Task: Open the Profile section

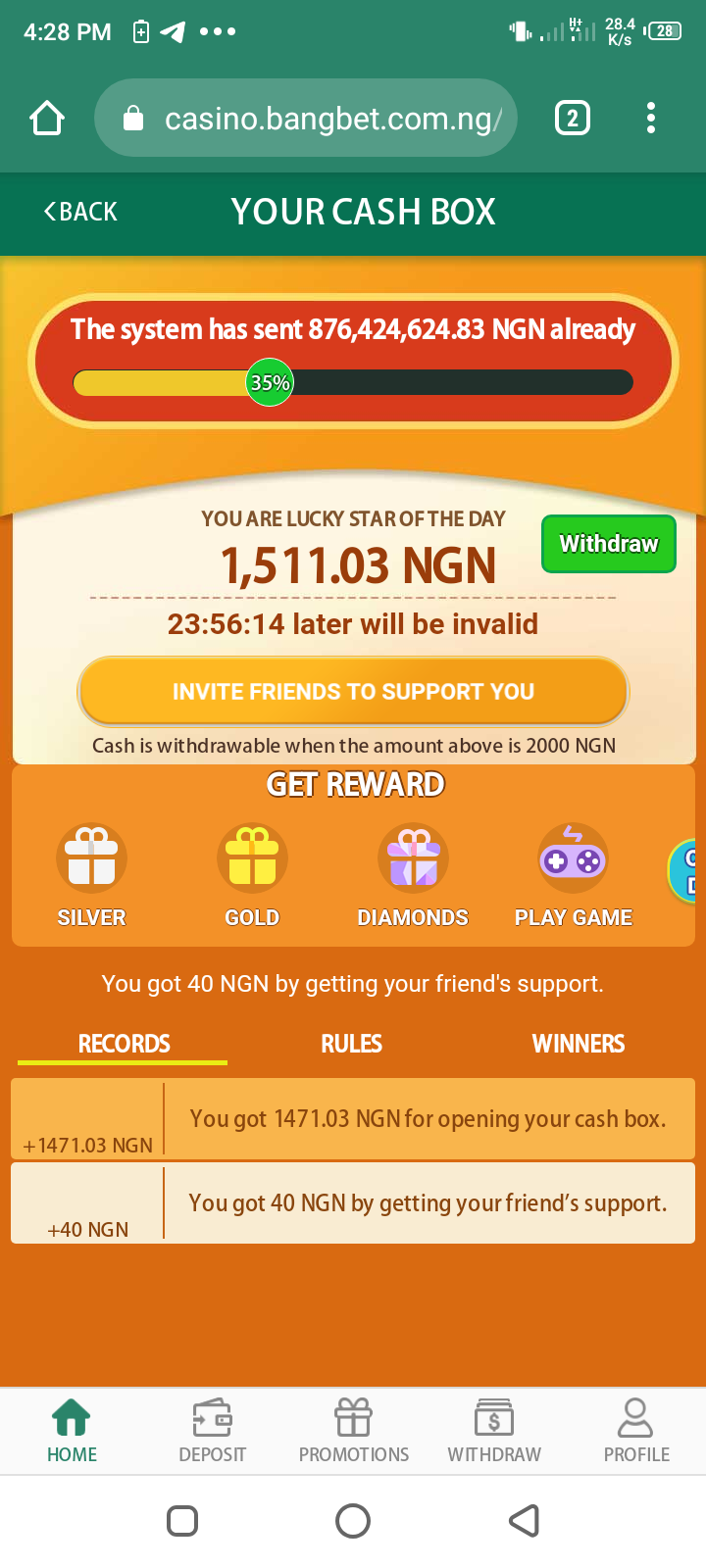Action: [x=635, y=1431]
